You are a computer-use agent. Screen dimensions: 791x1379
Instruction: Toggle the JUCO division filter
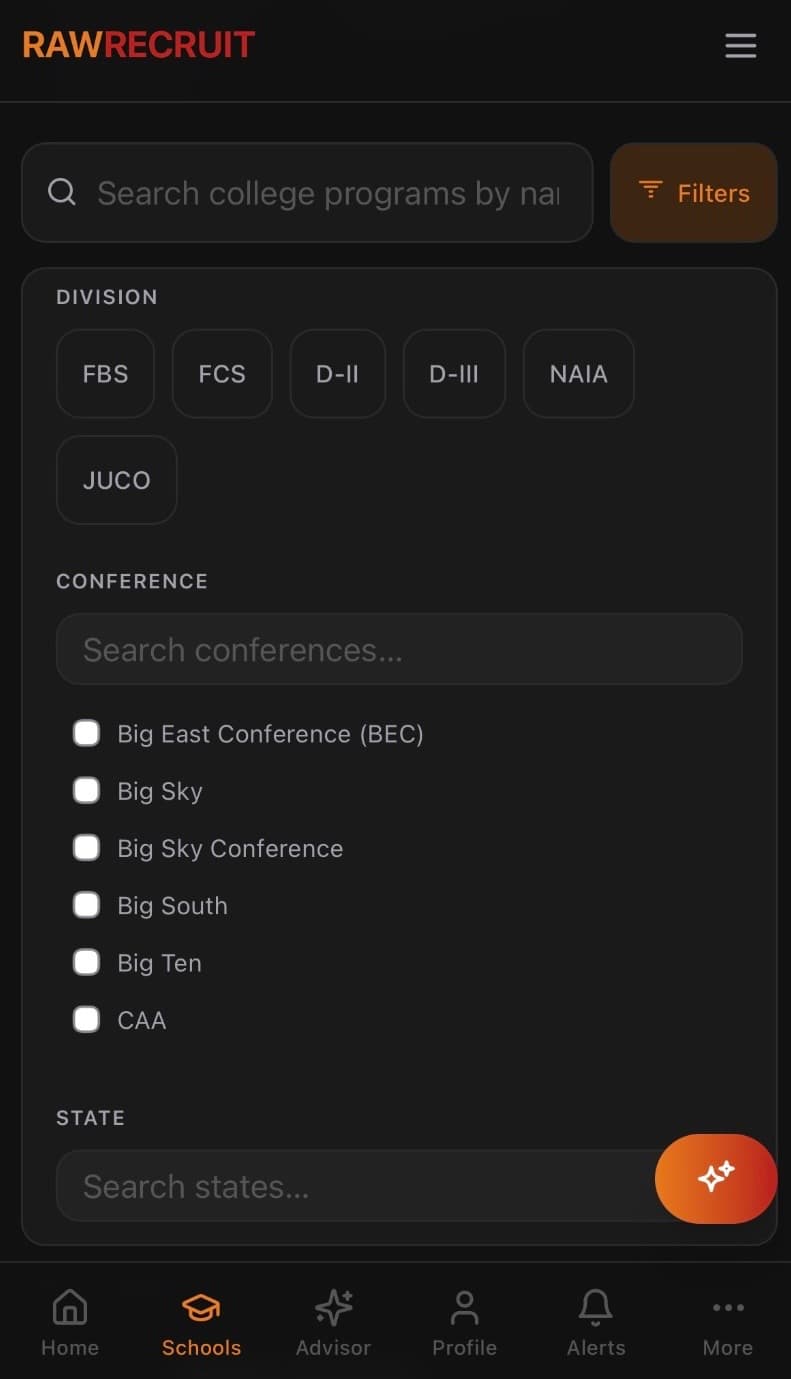click(x=116, y=480)
